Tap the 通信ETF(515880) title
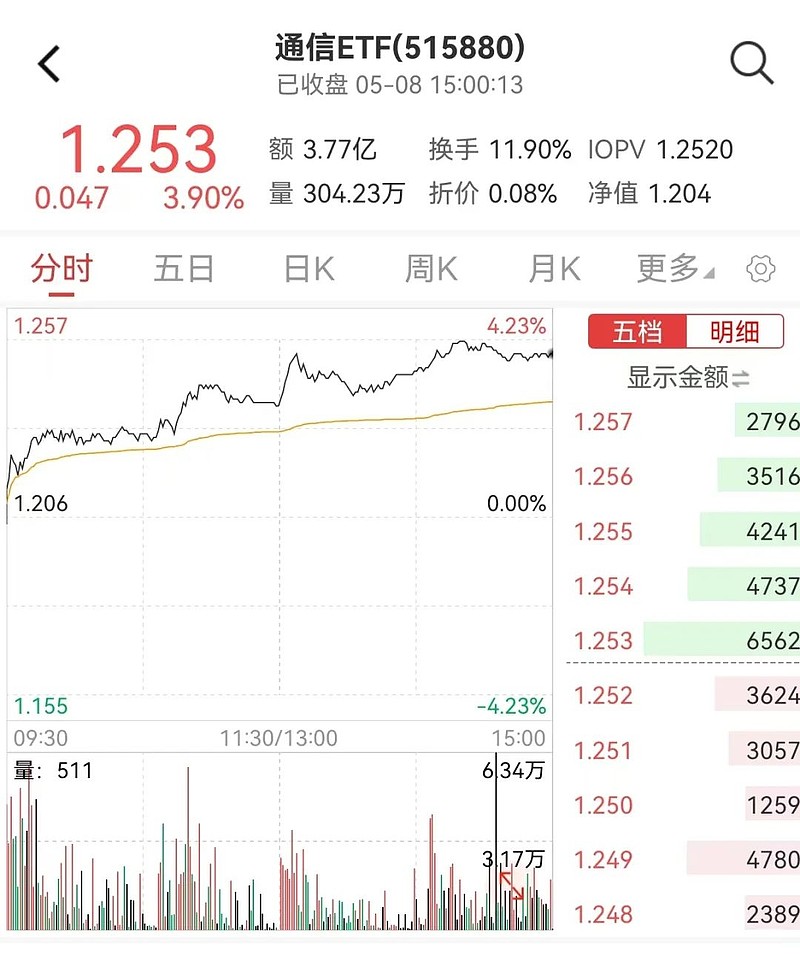The image size is (800, 961). point(400,48)
